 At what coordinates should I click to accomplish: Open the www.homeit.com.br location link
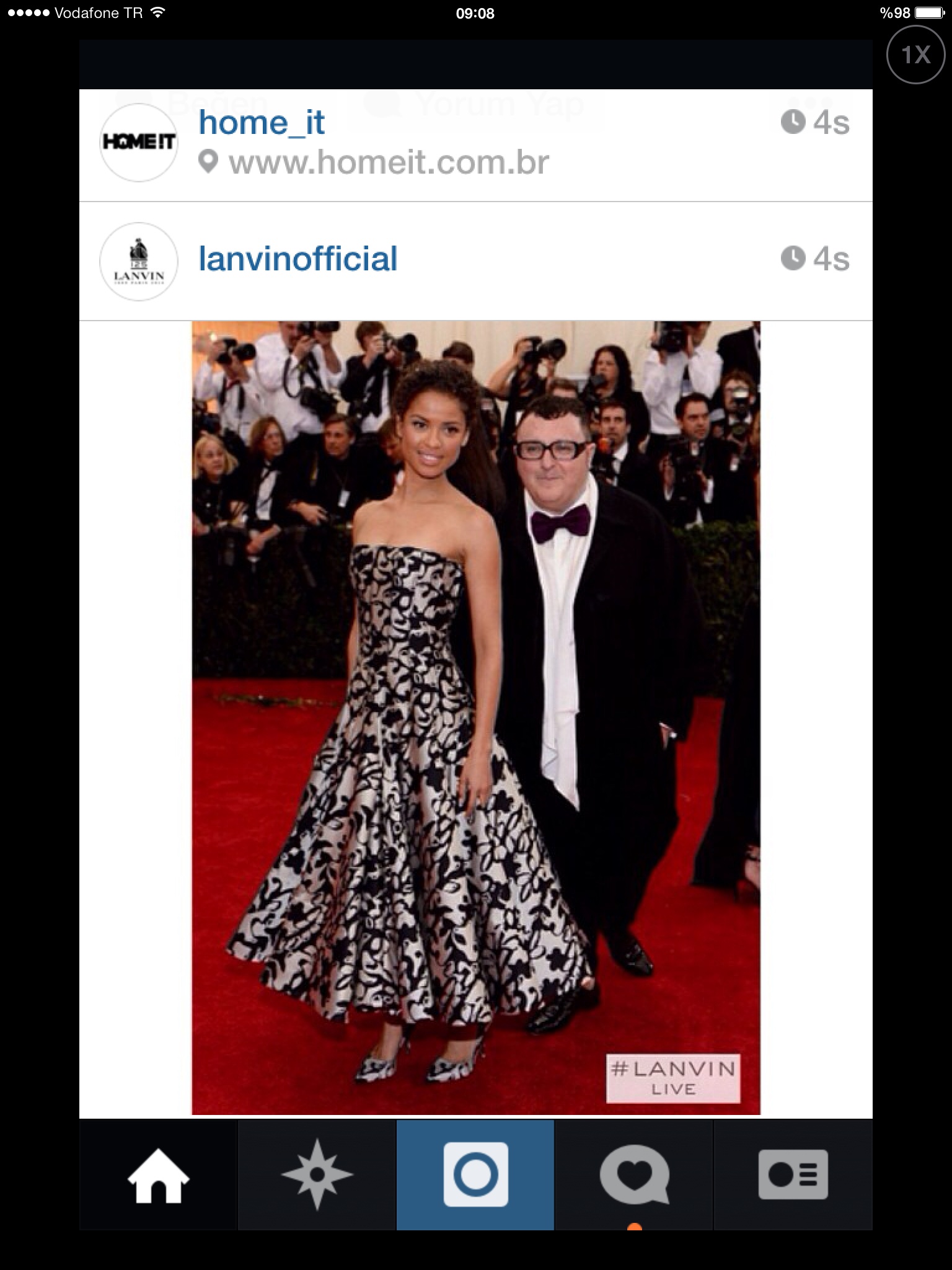(x=388, y=162)
